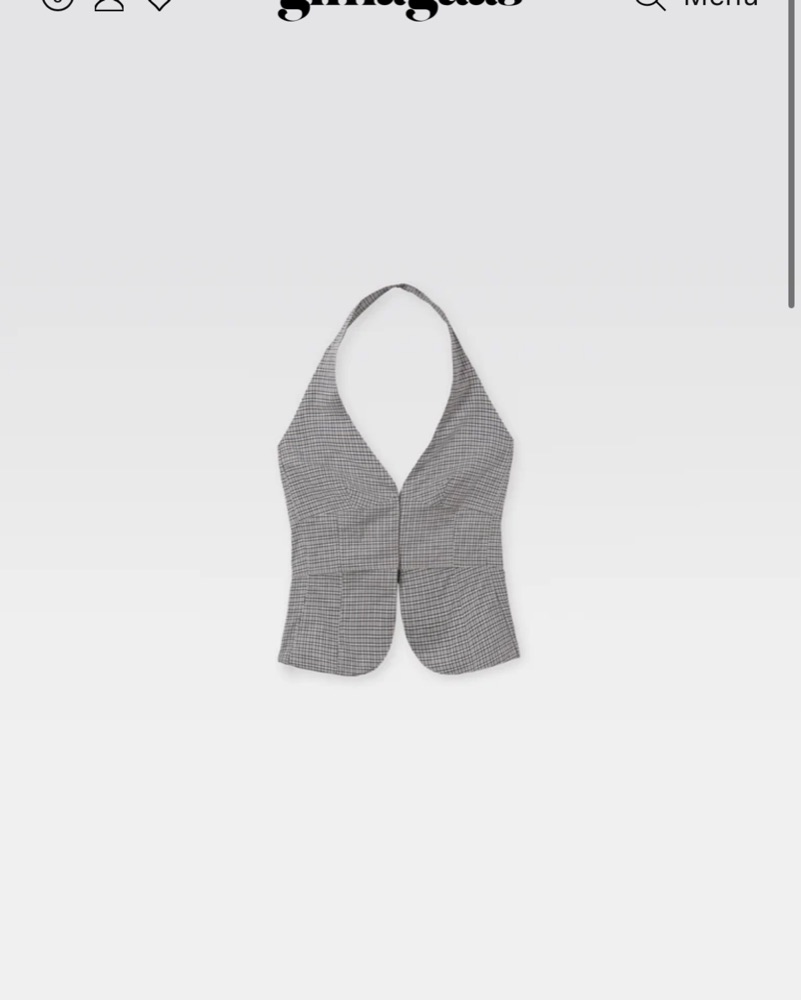The width and height of the screenshot is (802, 1000).
Task: Open the wishlist heart icon
Action: (159, 4)
